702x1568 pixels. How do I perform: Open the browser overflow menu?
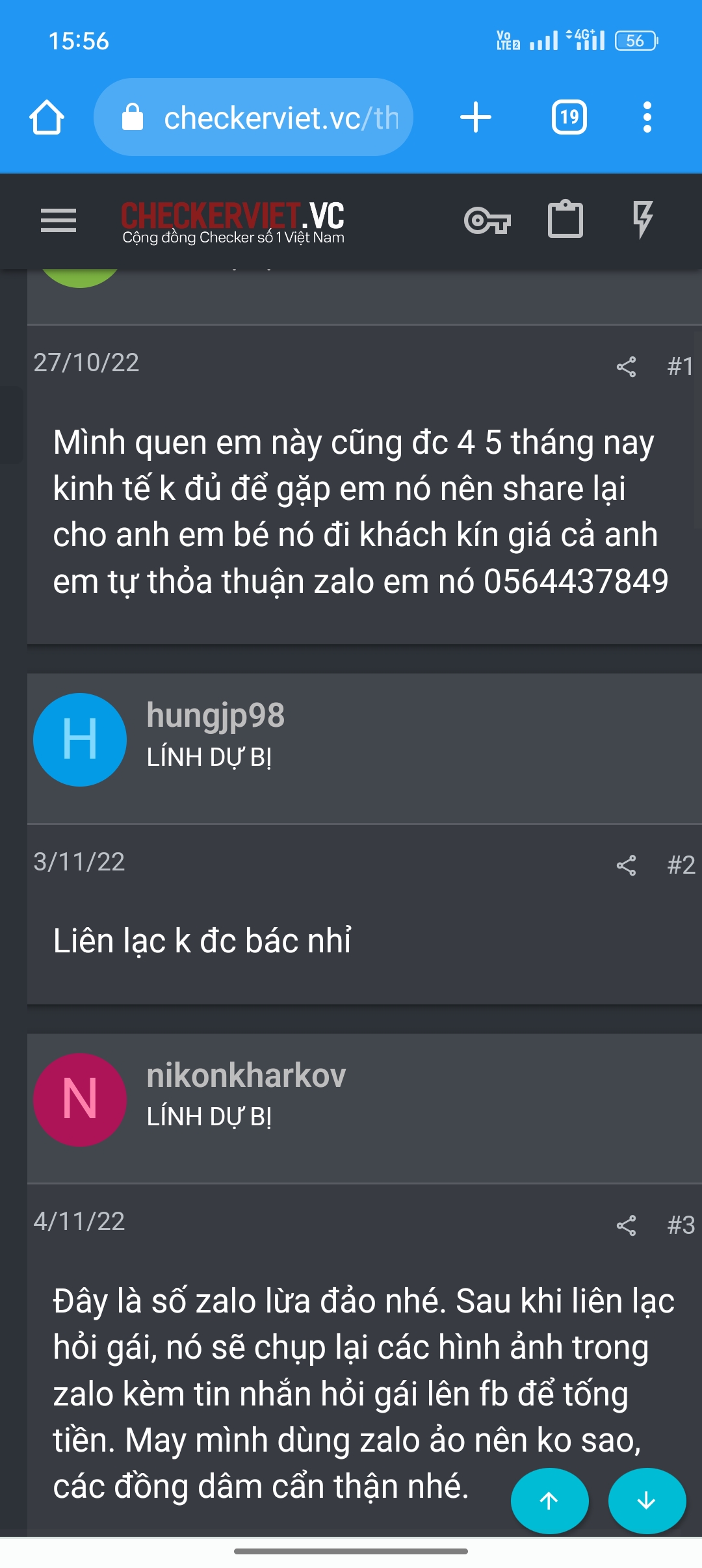pyautogui.click(x=647, y=118)
